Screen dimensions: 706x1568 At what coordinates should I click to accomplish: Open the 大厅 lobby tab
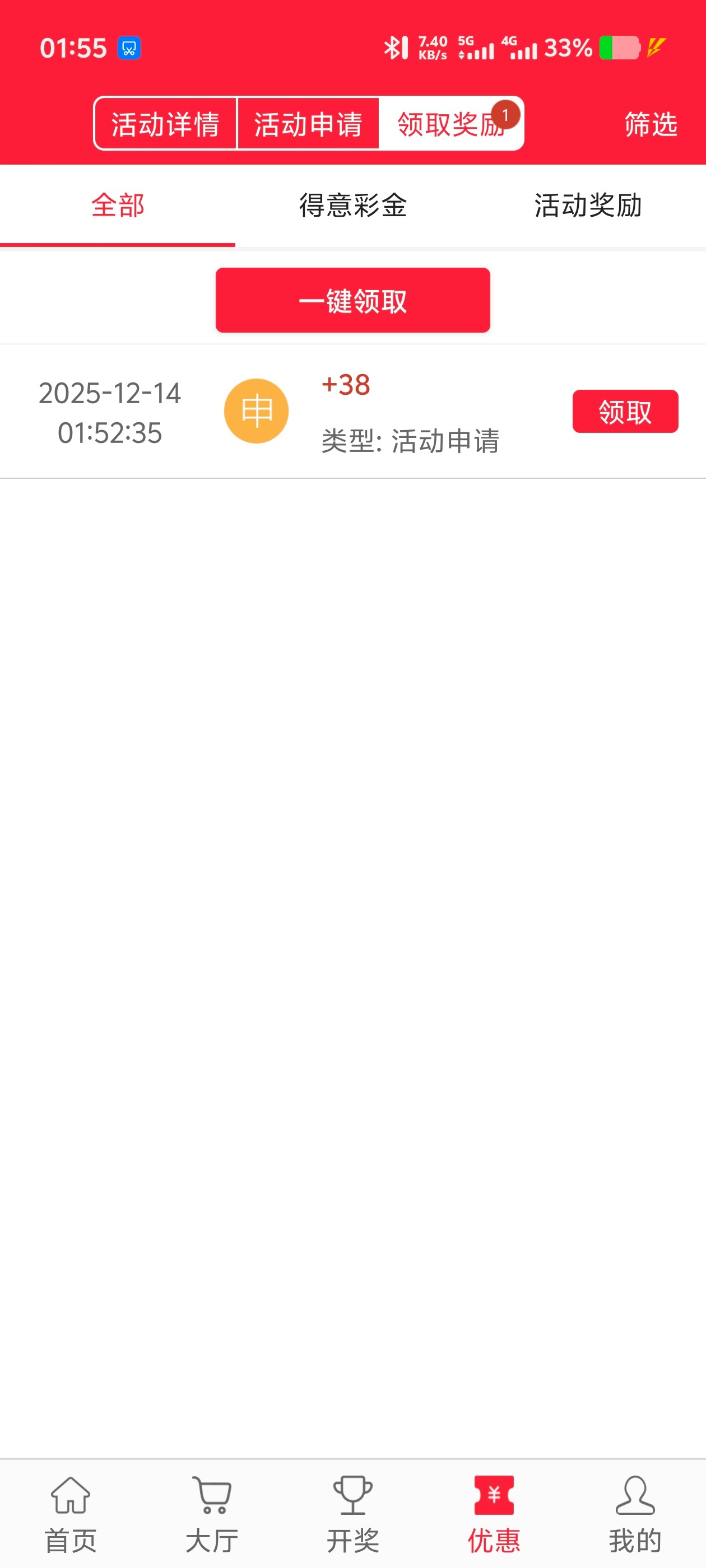(212, 1514)
